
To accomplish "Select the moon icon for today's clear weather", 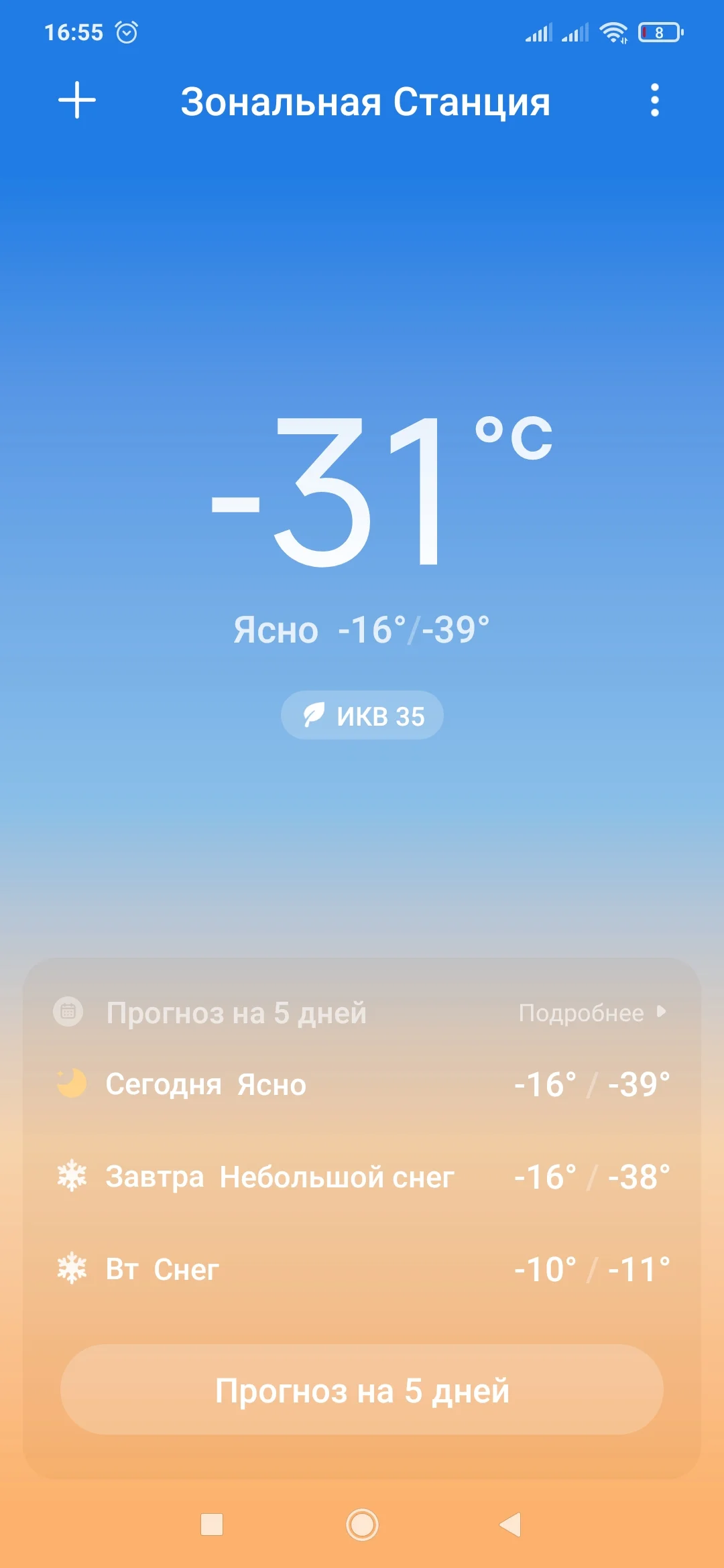I will (x=69, y=1084).
